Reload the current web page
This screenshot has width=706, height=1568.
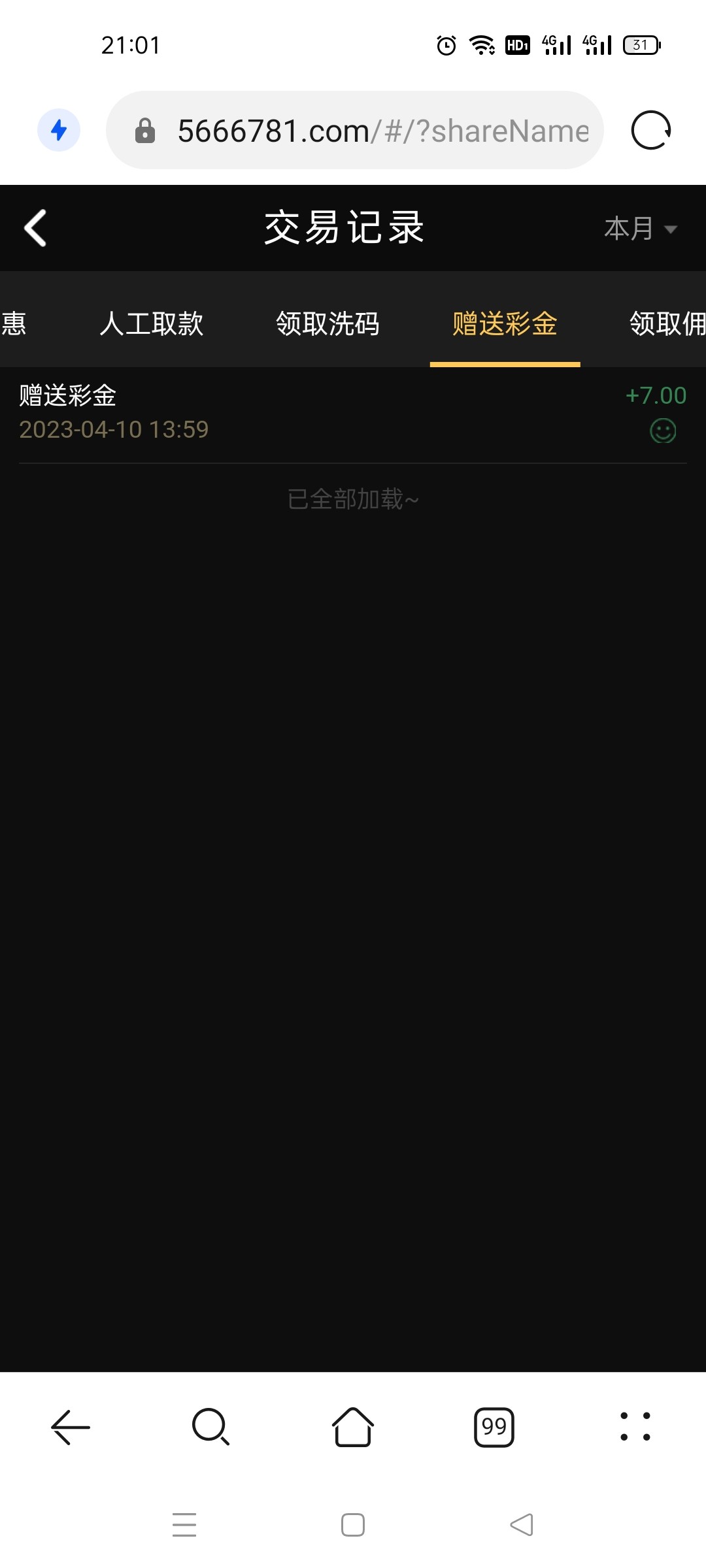651,131
